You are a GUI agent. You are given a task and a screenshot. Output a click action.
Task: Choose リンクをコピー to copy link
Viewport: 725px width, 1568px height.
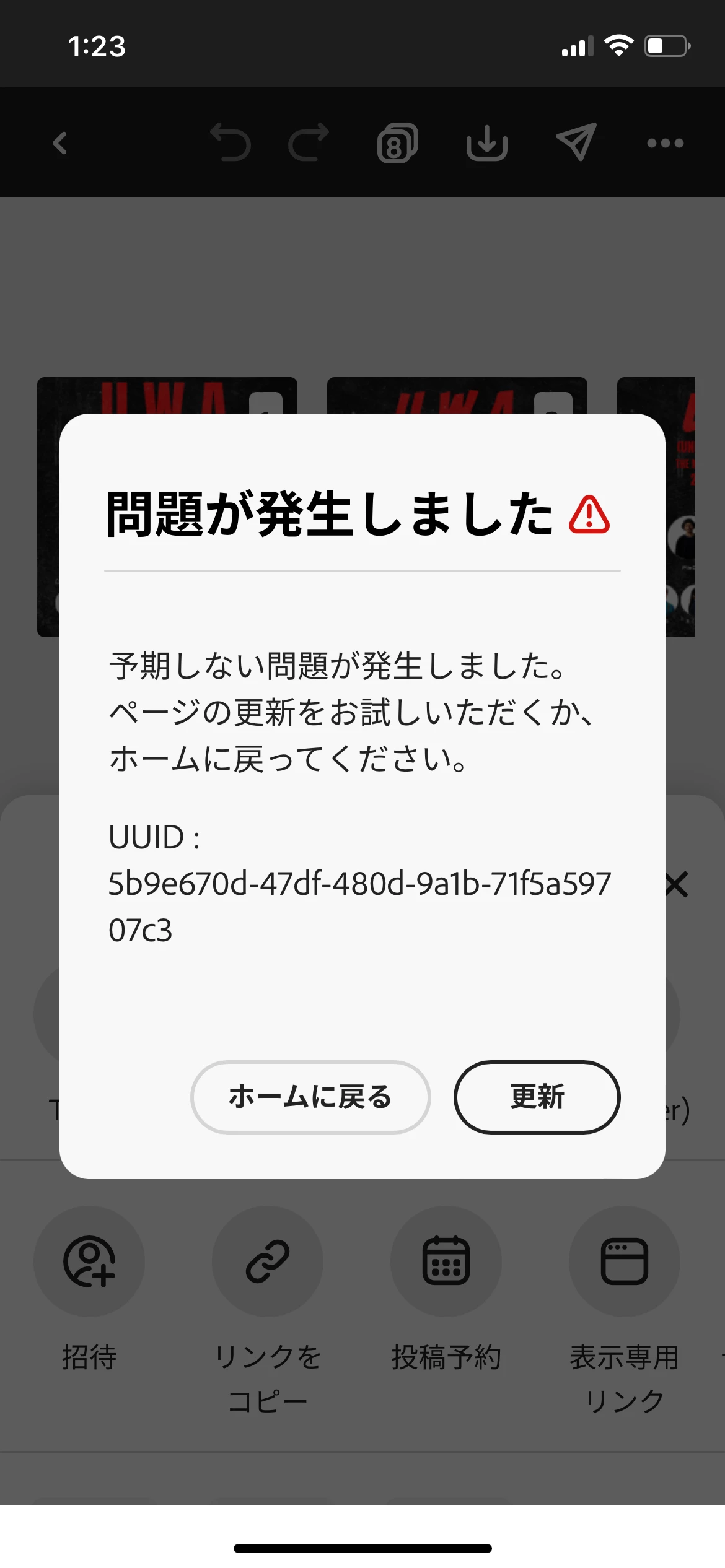(268, 1261)
